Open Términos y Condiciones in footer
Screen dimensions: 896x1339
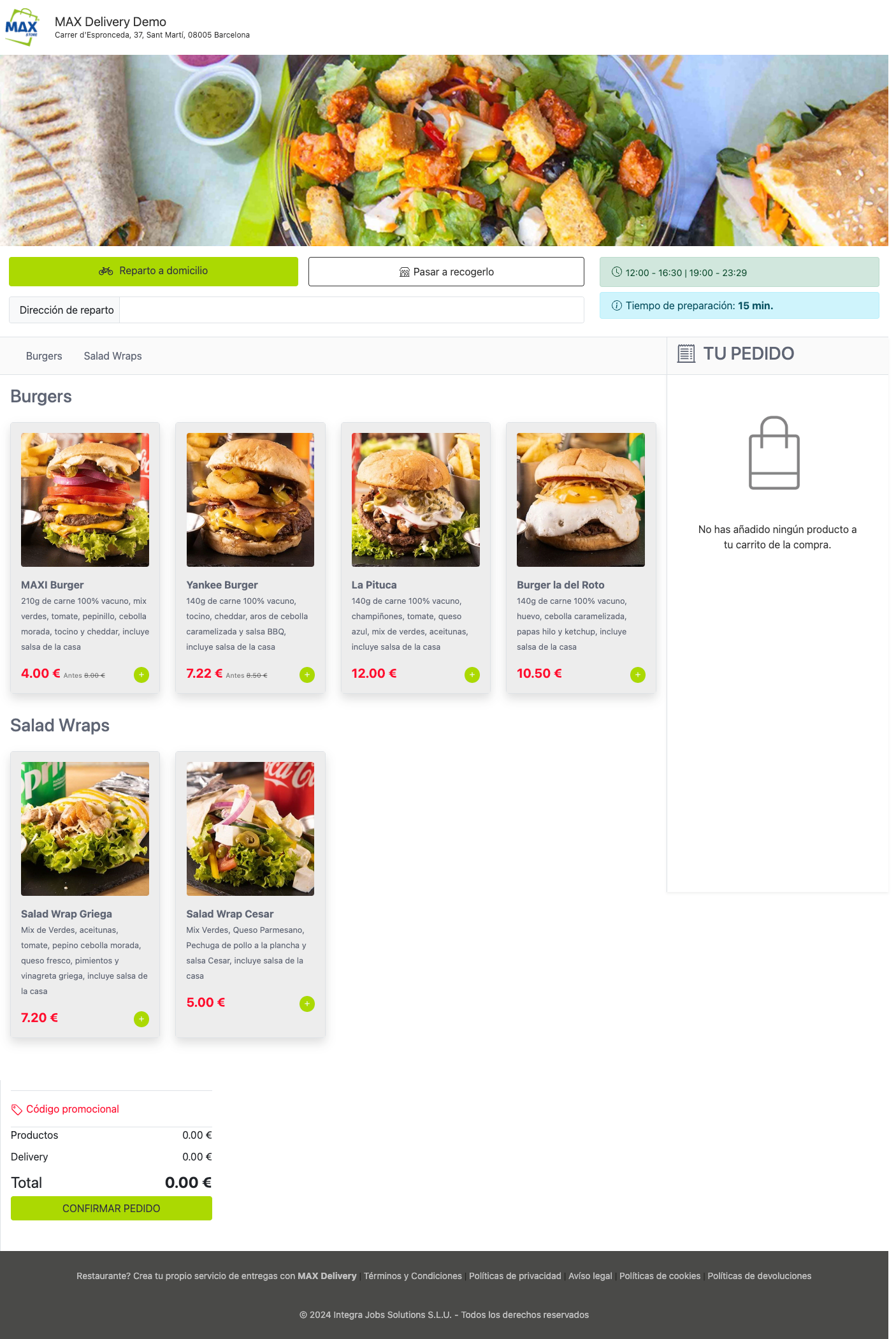tap(412, 1276)
